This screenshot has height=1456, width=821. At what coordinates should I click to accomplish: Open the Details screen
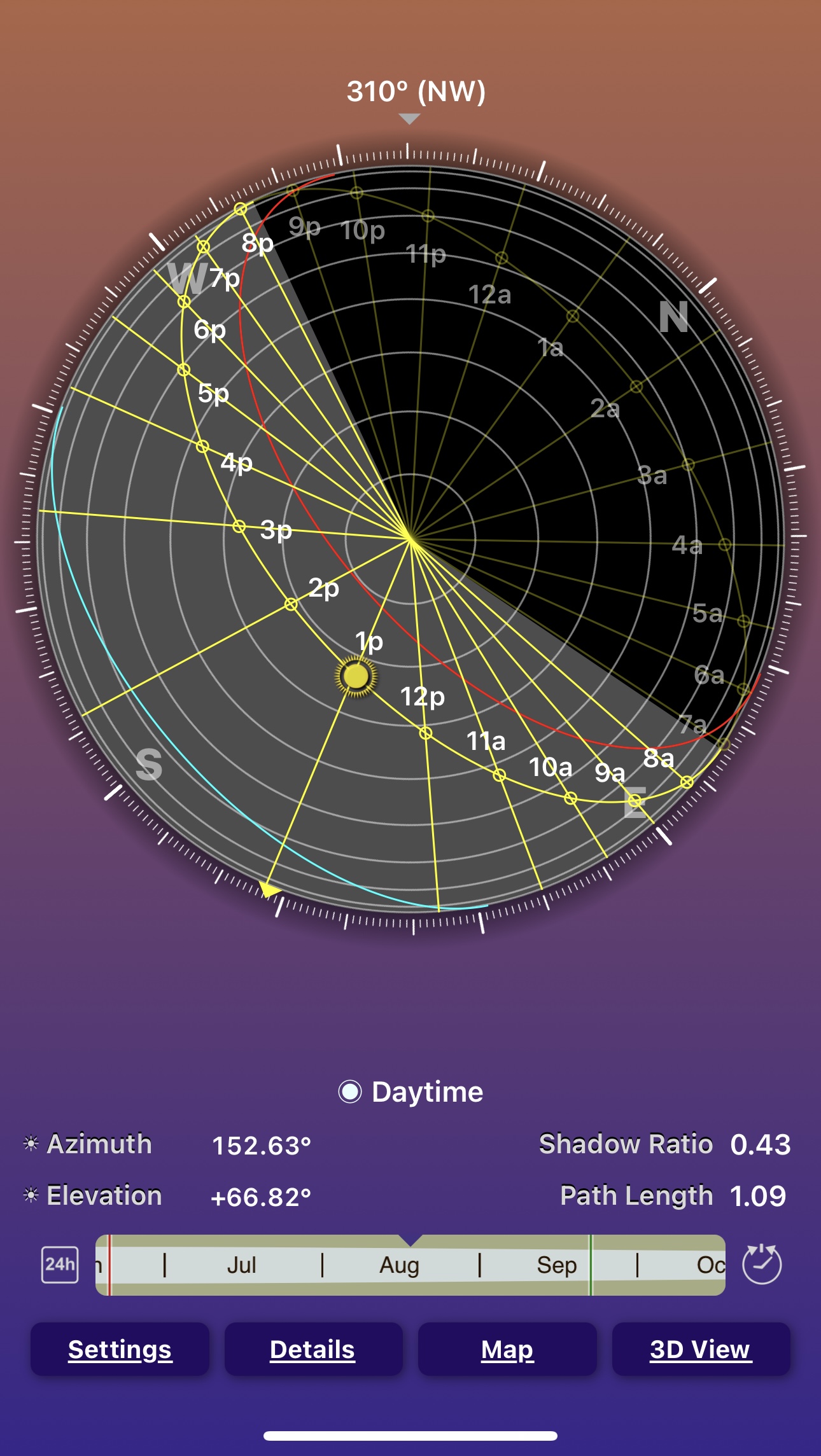pos(312,1349)
